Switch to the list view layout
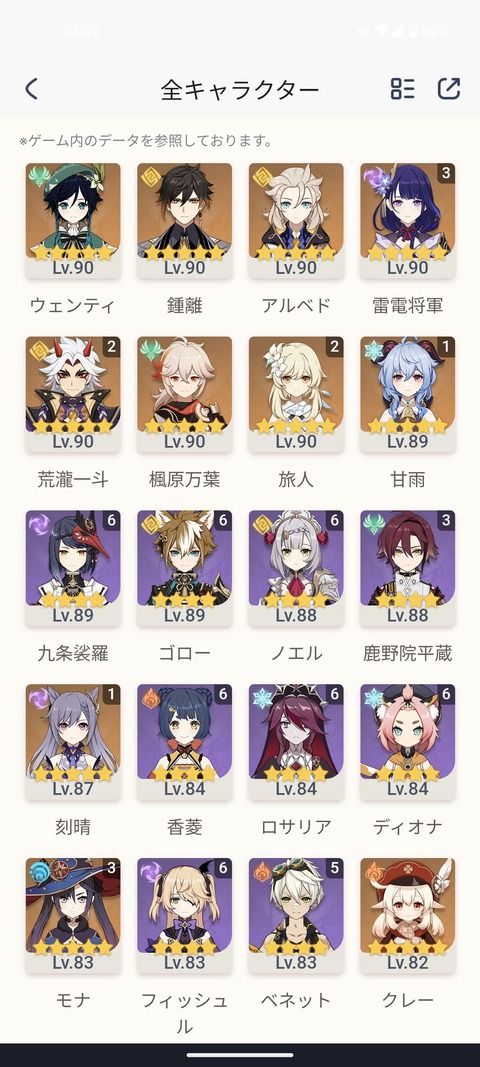The image size is (480, 1067). pos(402,88)
